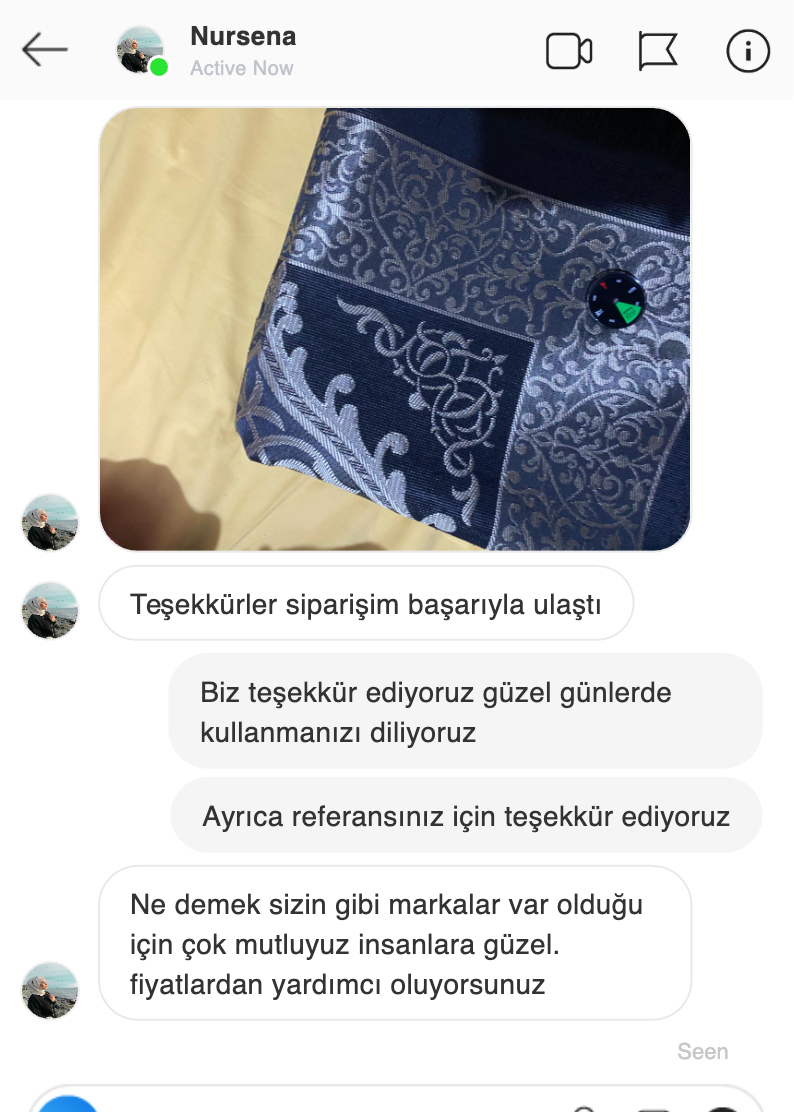View the shared prayer rug photo
This screenshot has width=794, height=1112.
[x=395, y=330]
